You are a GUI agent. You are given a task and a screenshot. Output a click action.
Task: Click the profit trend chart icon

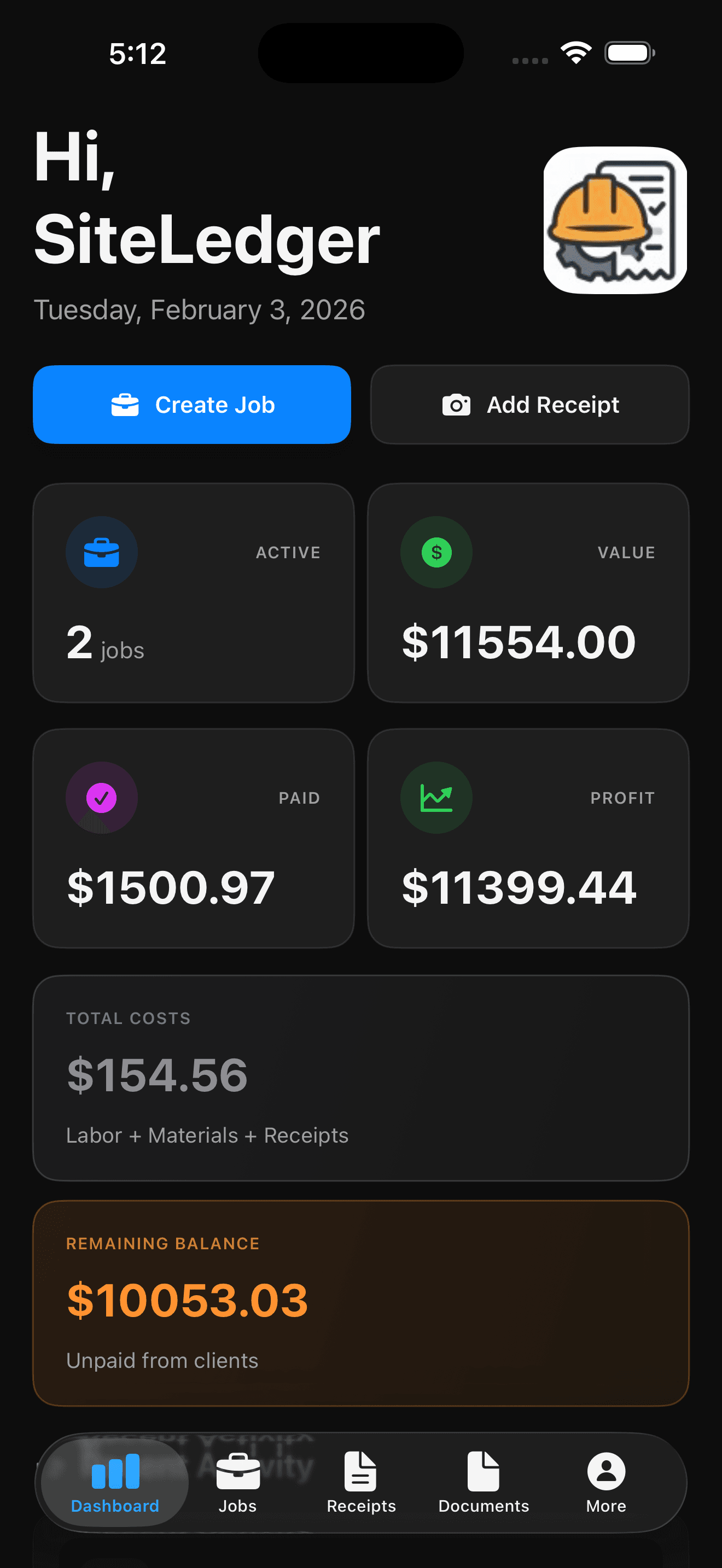[x=436, y=797]
